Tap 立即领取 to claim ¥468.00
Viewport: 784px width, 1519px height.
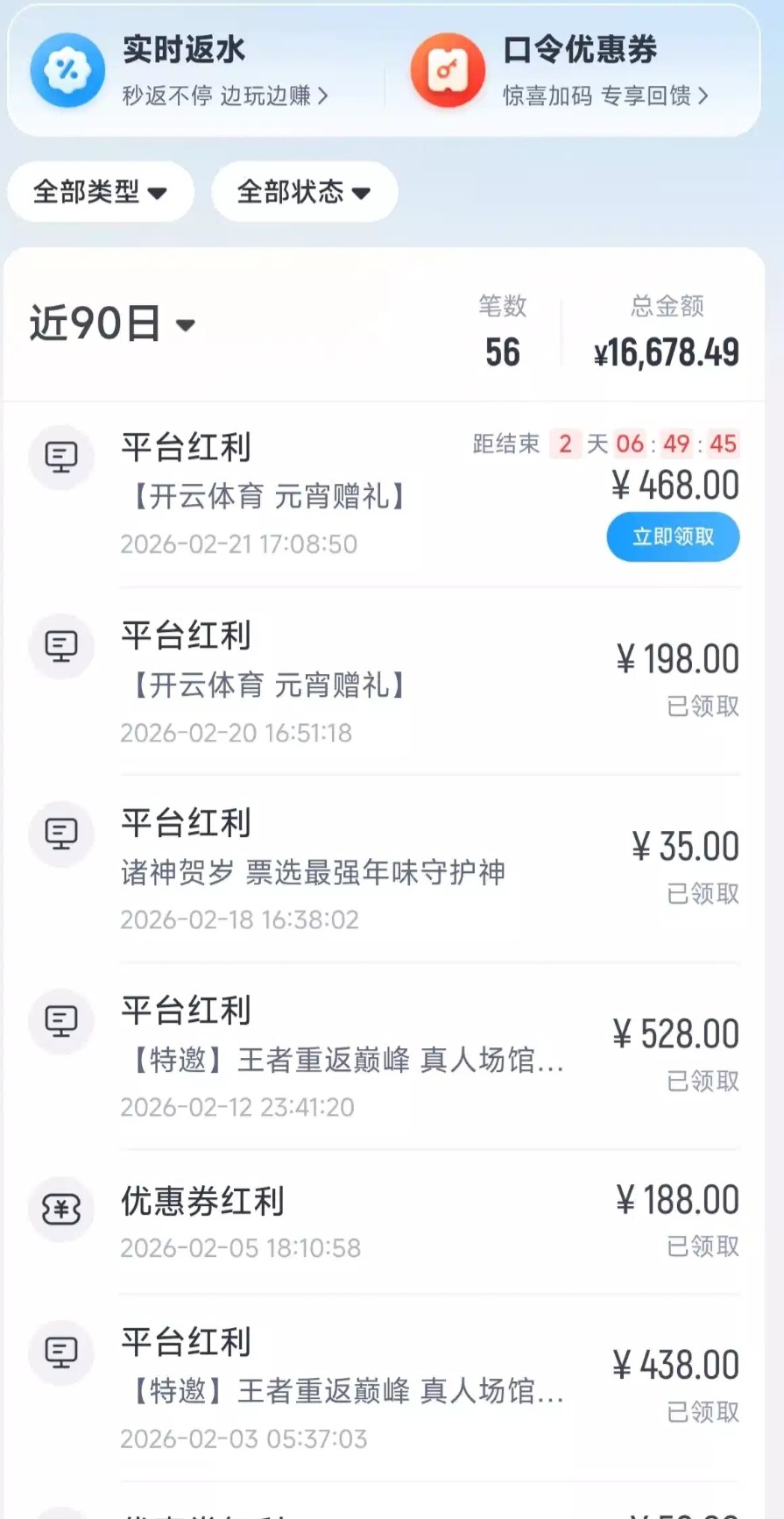673,536
